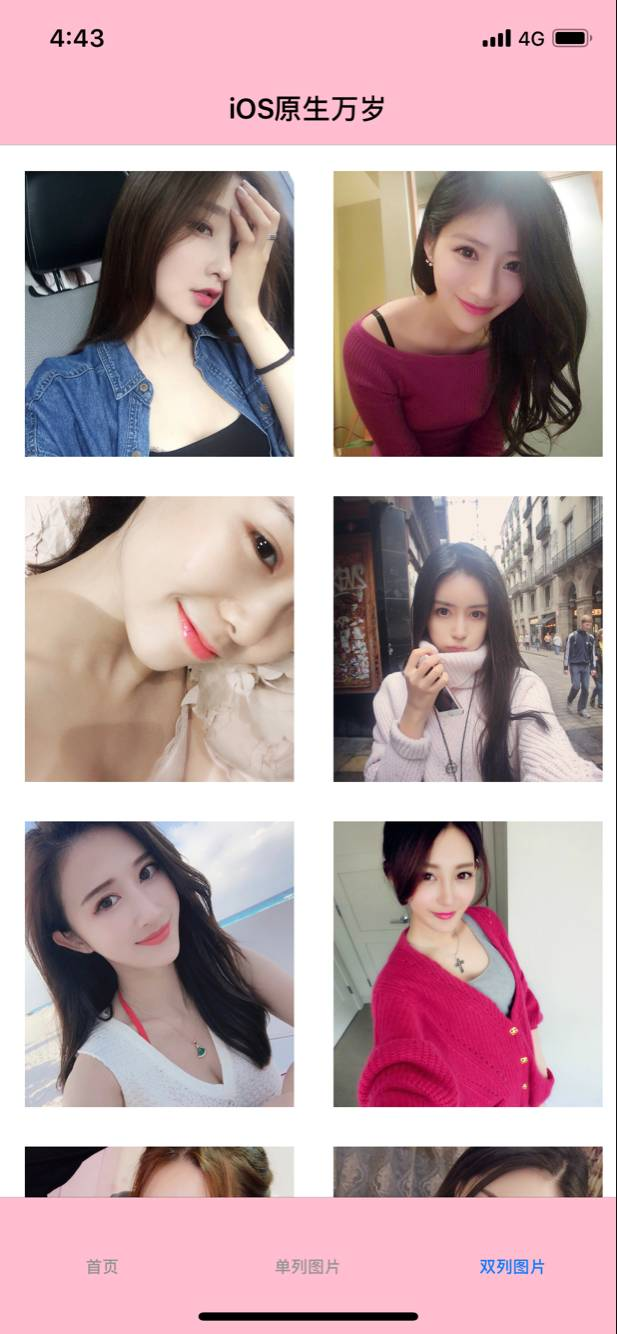Open the street photo with the white turtleneck
This screenshot has width=617, height=1334.
tap(468, 639)
